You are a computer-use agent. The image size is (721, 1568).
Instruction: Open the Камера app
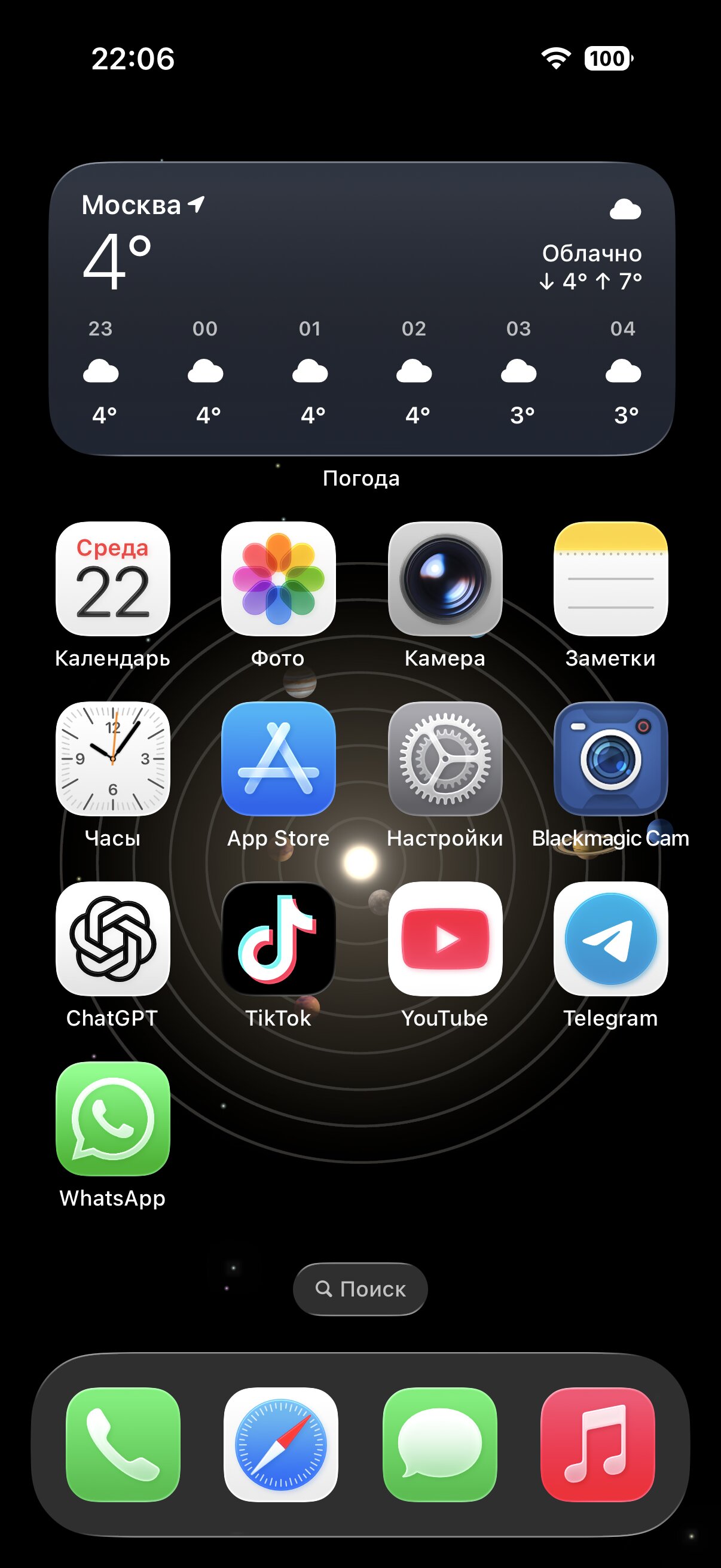pyautogui.click(x=445, y=579)
